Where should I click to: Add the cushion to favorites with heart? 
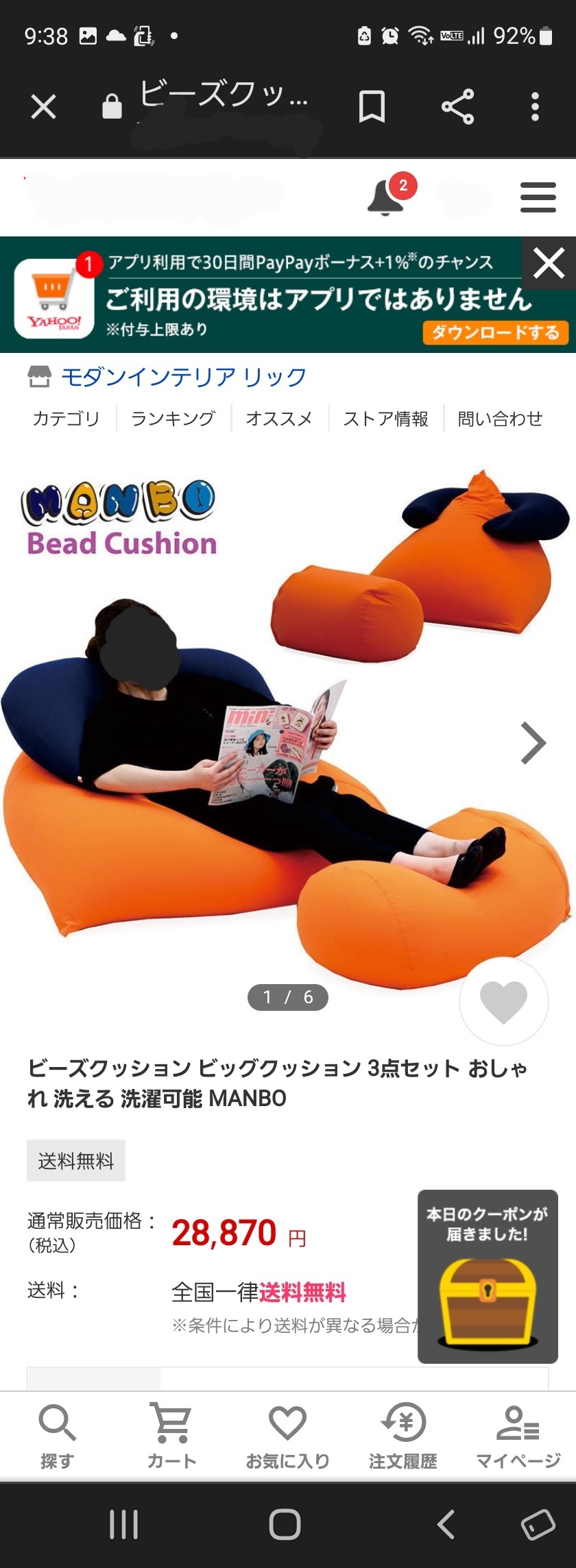503,1001
